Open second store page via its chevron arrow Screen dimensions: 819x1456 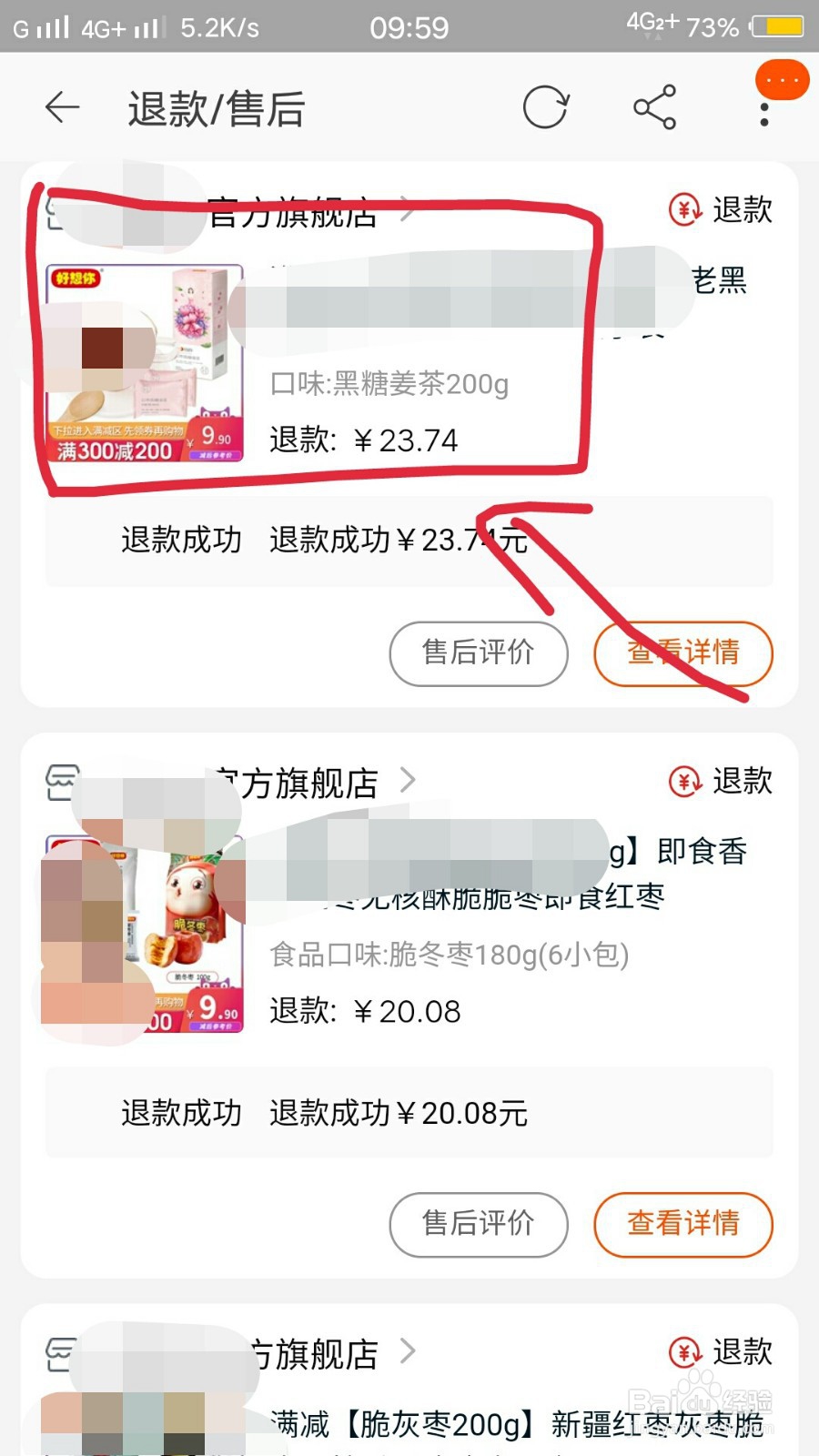tap(409, 781)
